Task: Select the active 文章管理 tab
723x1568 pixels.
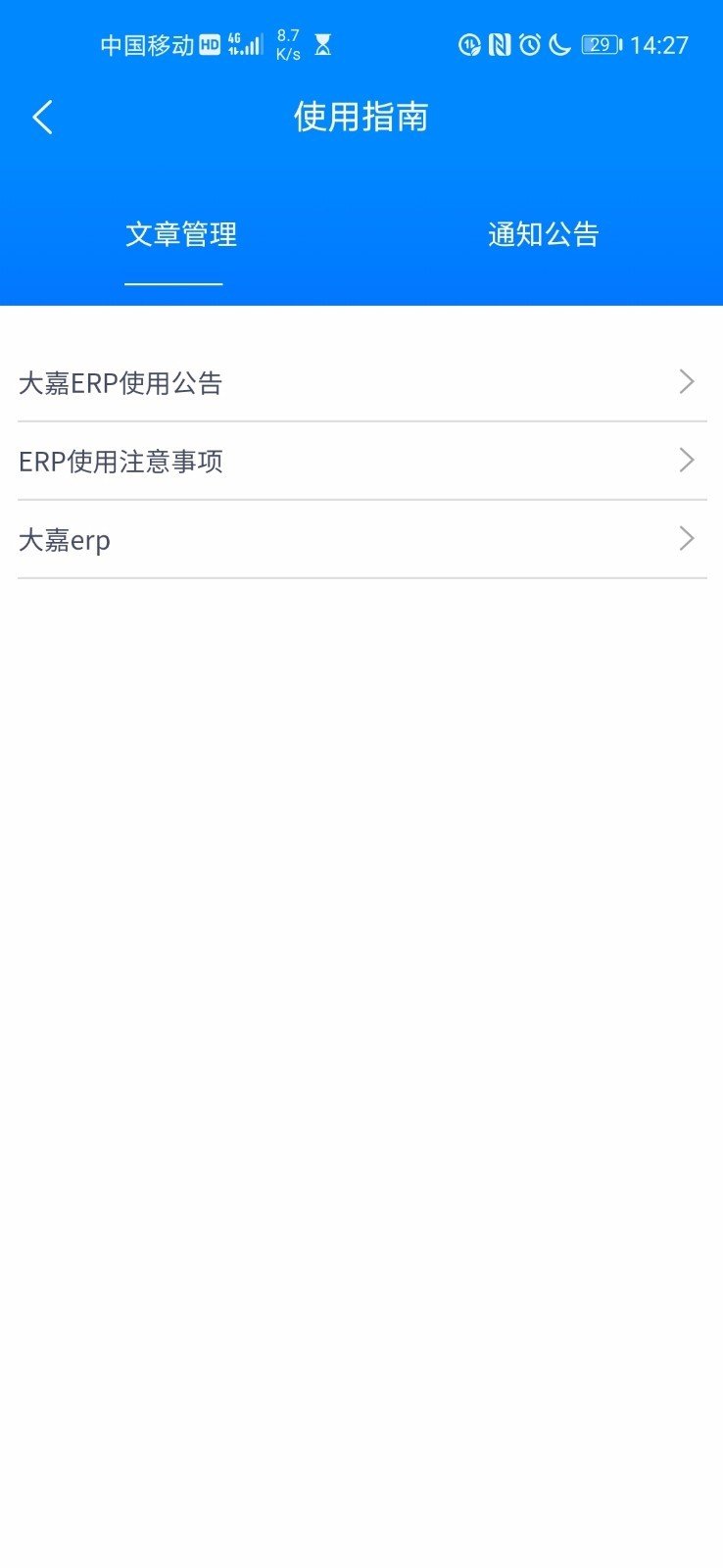Action: click(x=179, y=234)
